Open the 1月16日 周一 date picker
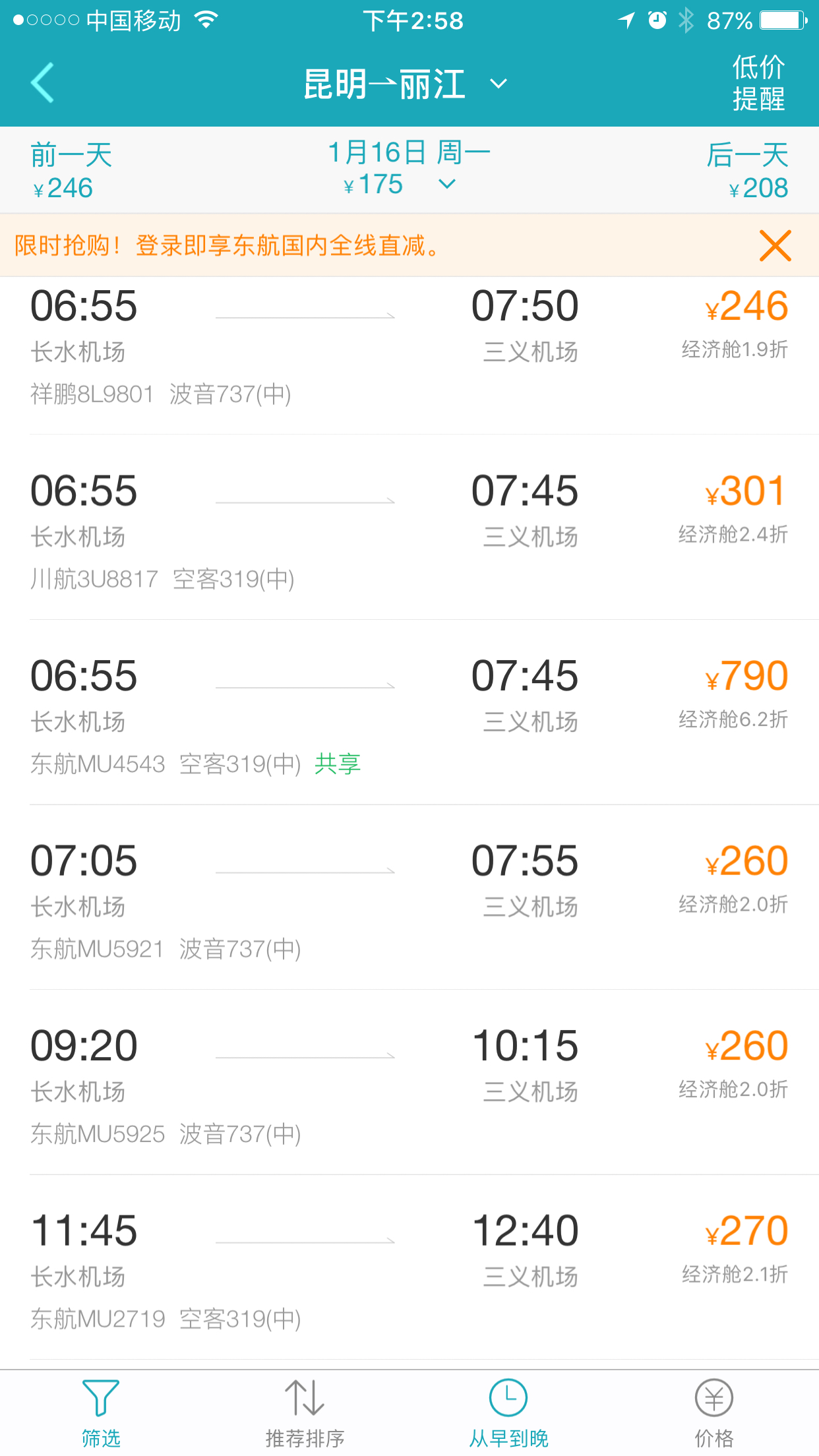 [409, 169]
